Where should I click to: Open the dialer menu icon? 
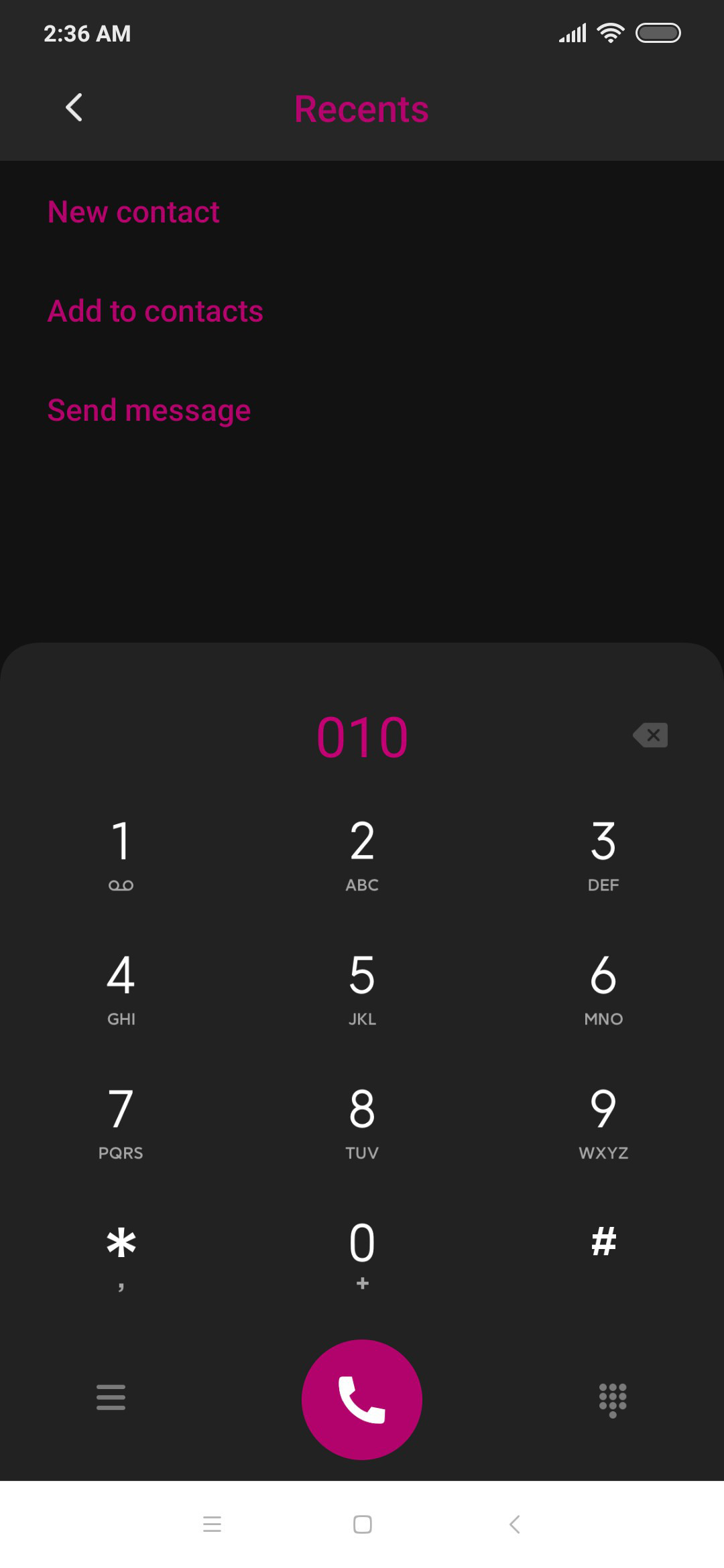pyautogui.click(x=111, y=1397)
